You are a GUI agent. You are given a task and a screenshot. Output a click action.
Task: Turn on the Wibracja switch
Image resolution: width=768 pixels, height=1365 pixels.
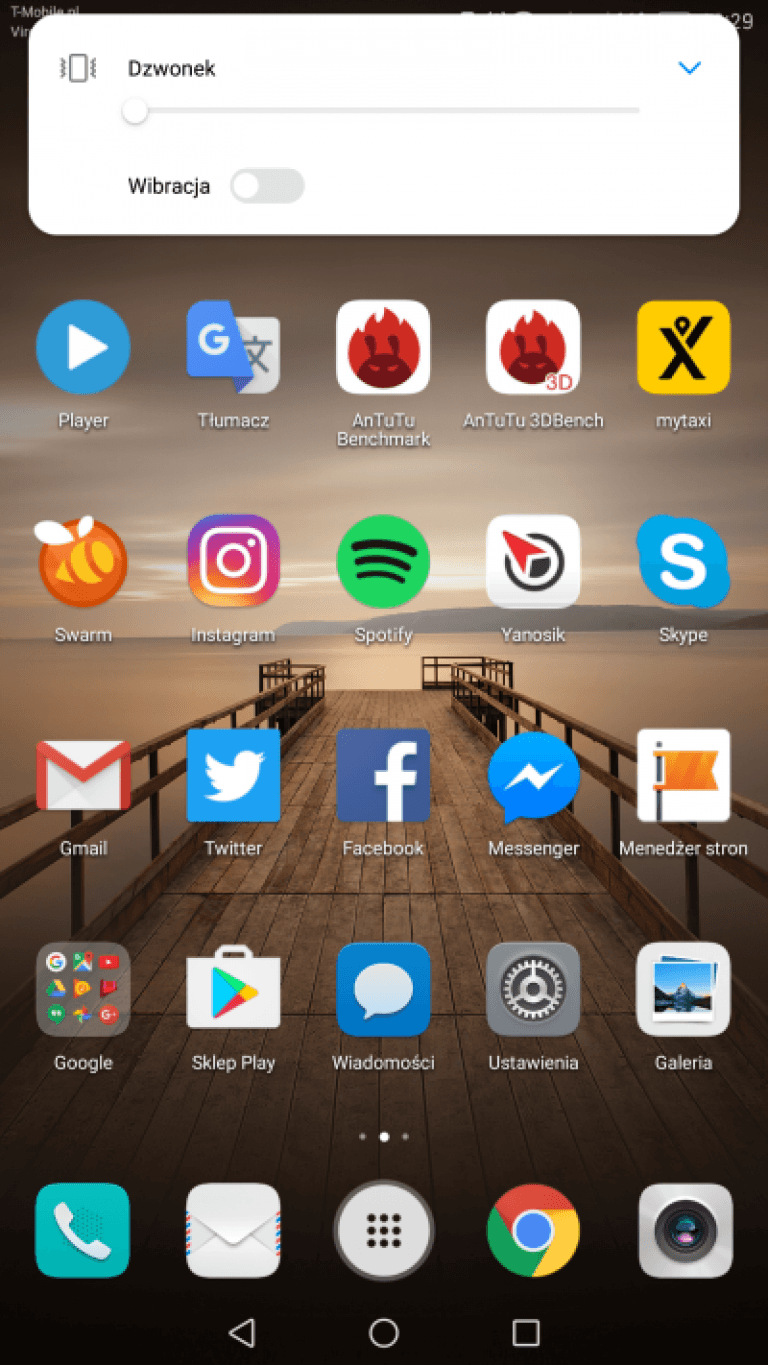point(266,186)
